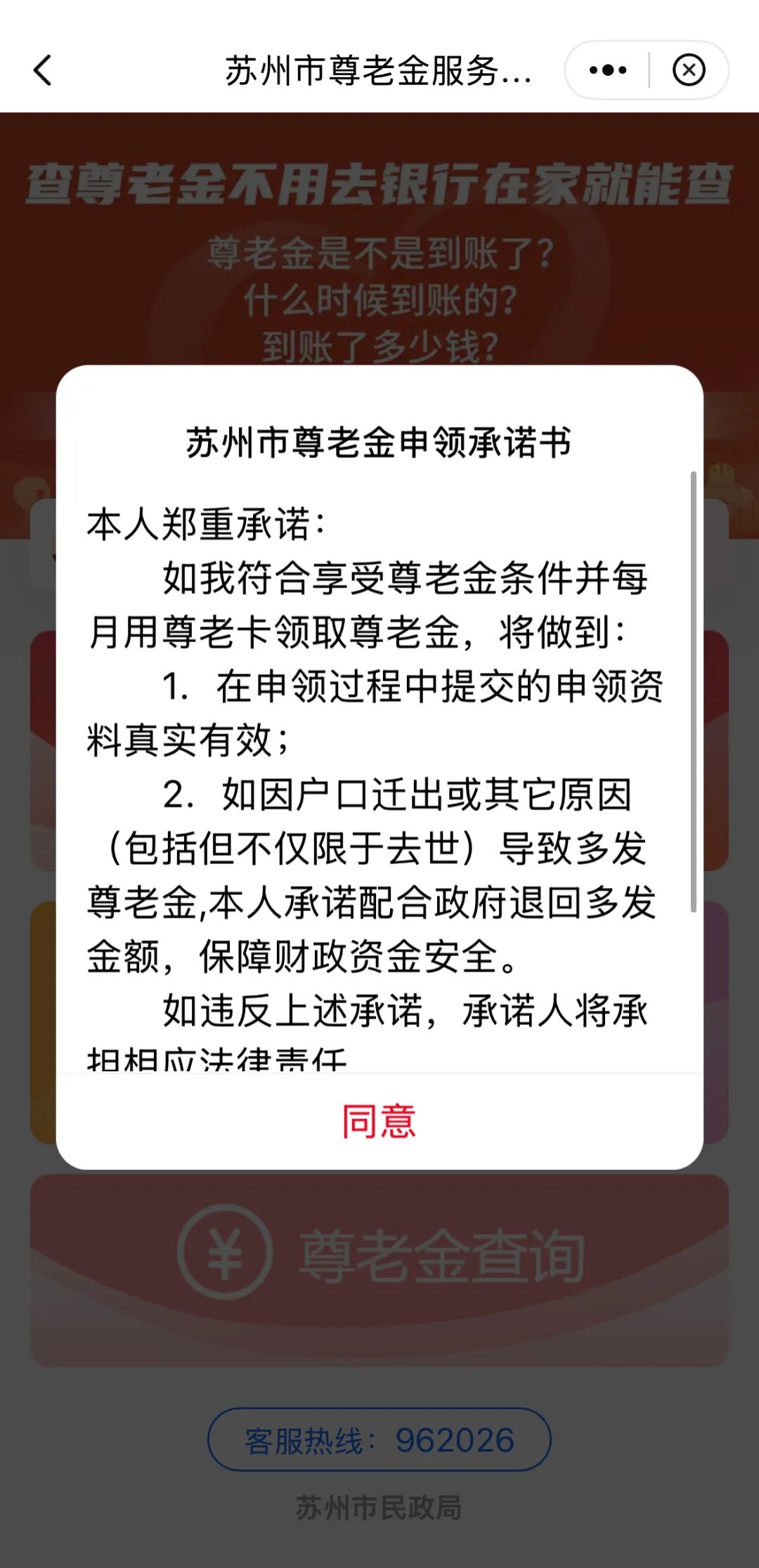Go back using the top-left arrow
The height and width of the screenshot is (1568, 759).
coord(43,70)
